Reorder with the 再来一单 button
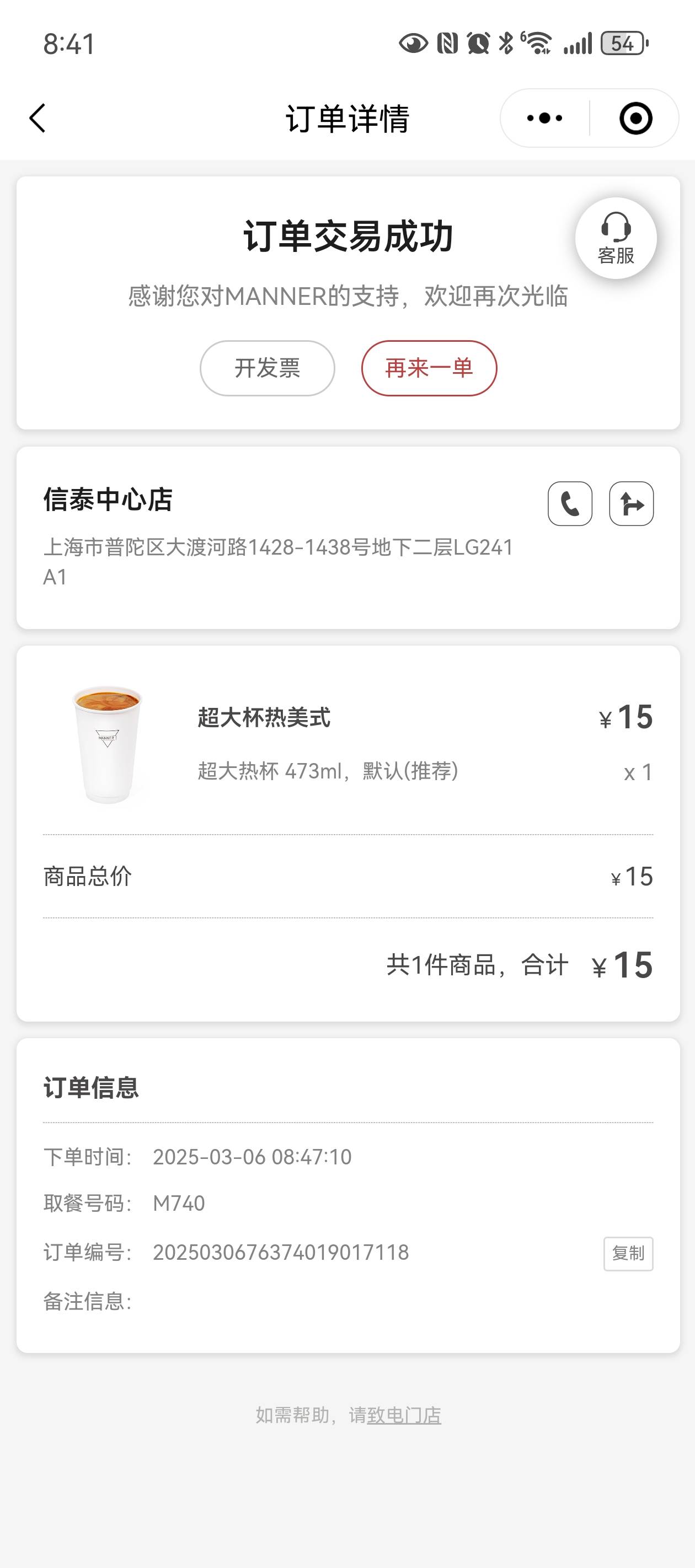 click(430, 368)
